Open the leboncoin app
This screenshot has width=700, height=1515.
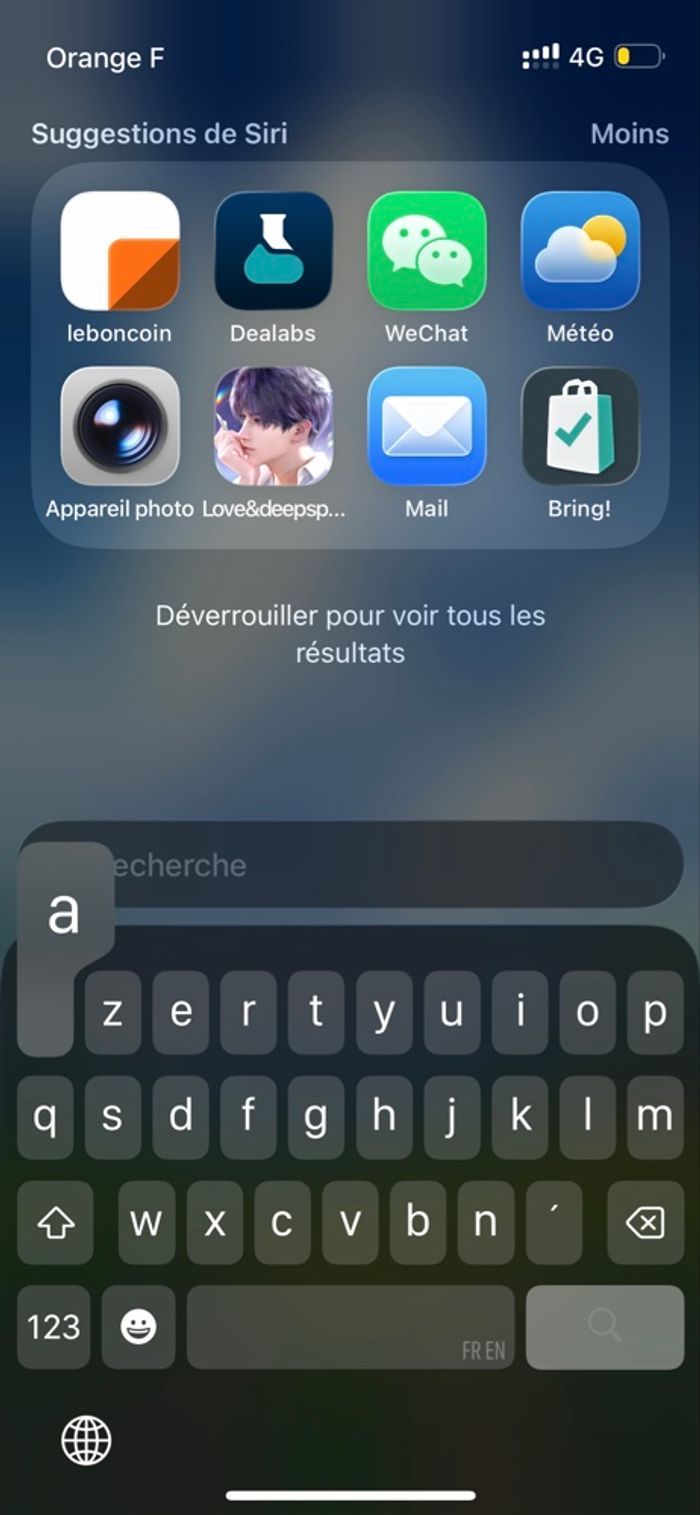[x=120, y=251]
